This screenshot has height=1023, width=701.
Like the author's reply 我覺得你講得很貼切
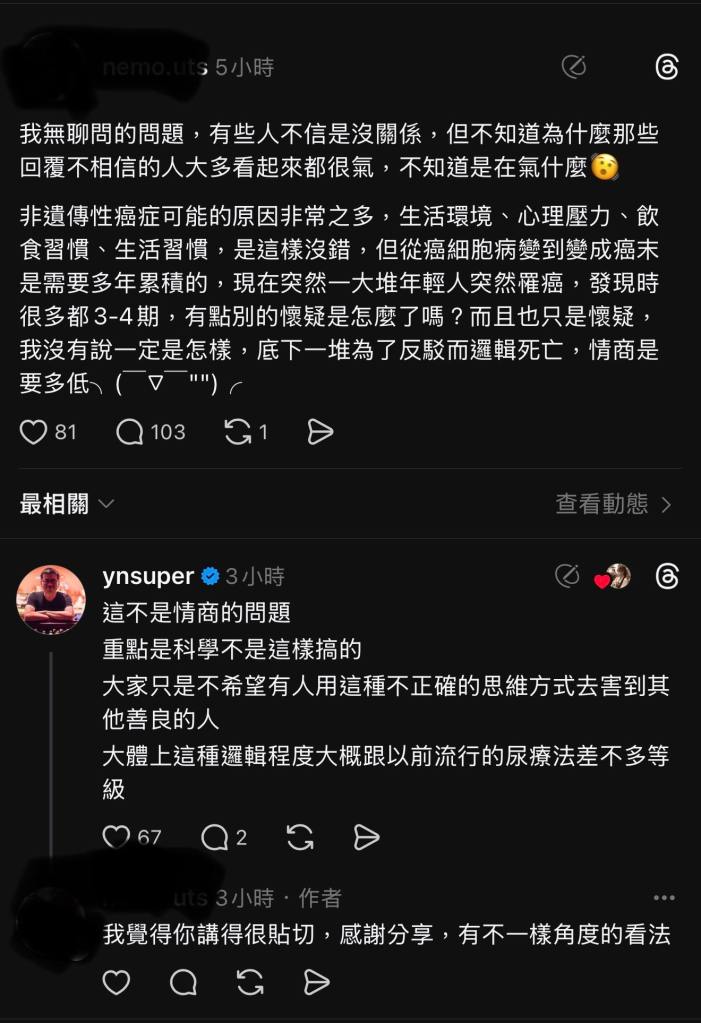117,983
